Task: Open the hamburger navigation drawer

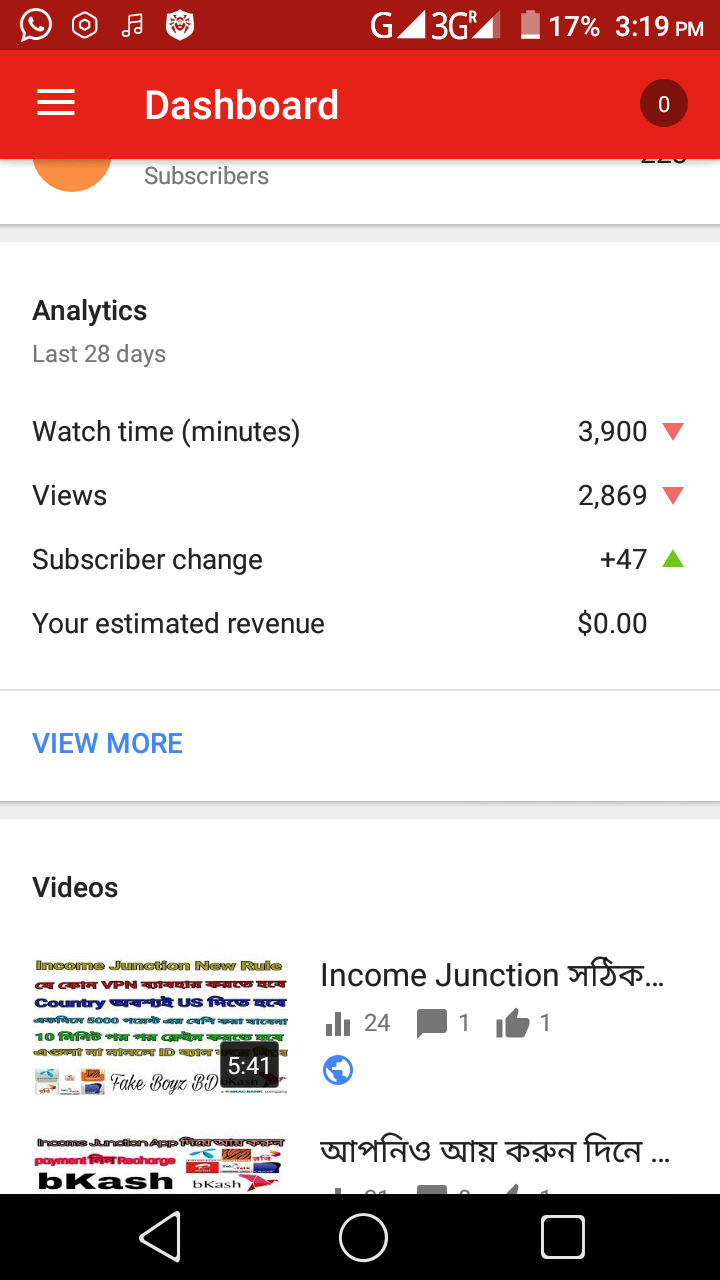Action: click(56, 104)
